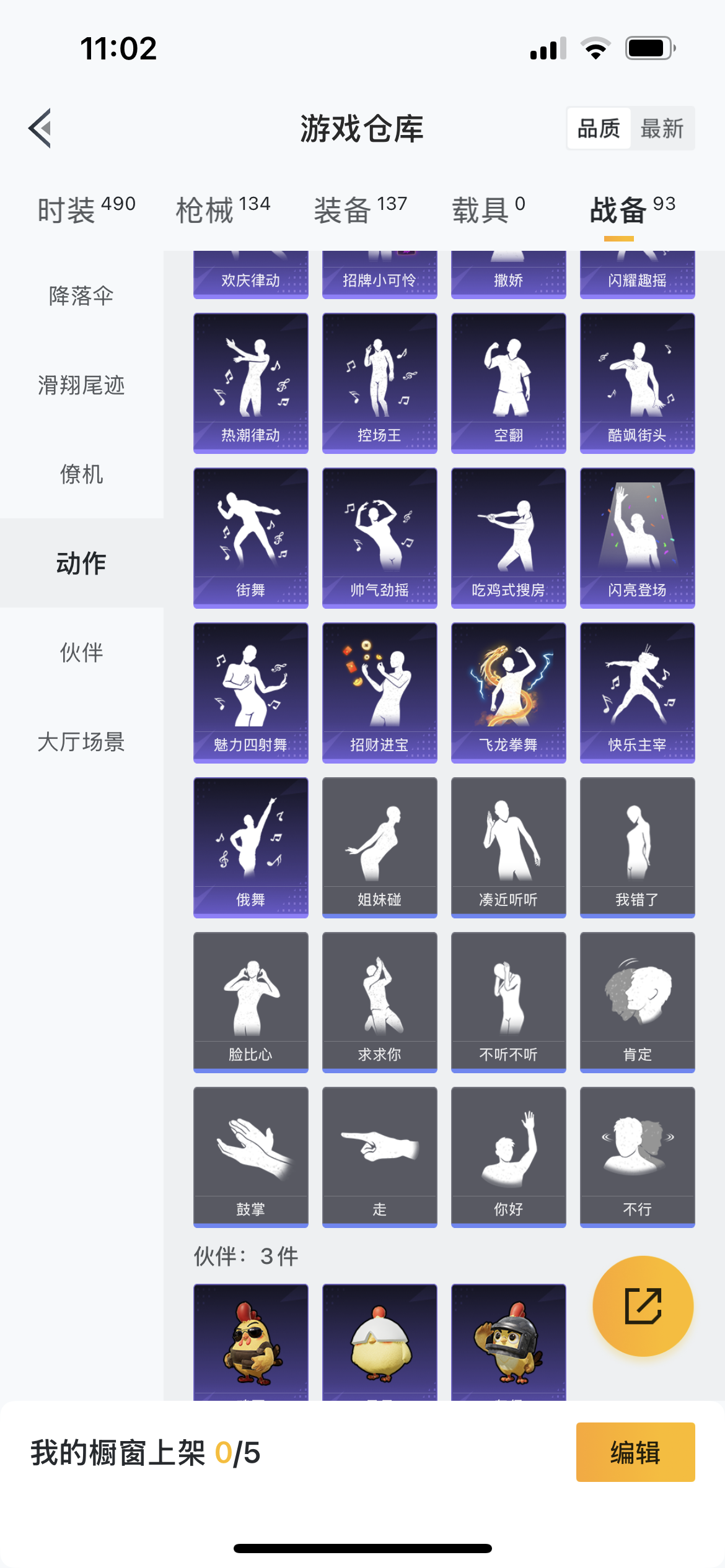Open the 鼓掌 emote

tap(250, 1157)
